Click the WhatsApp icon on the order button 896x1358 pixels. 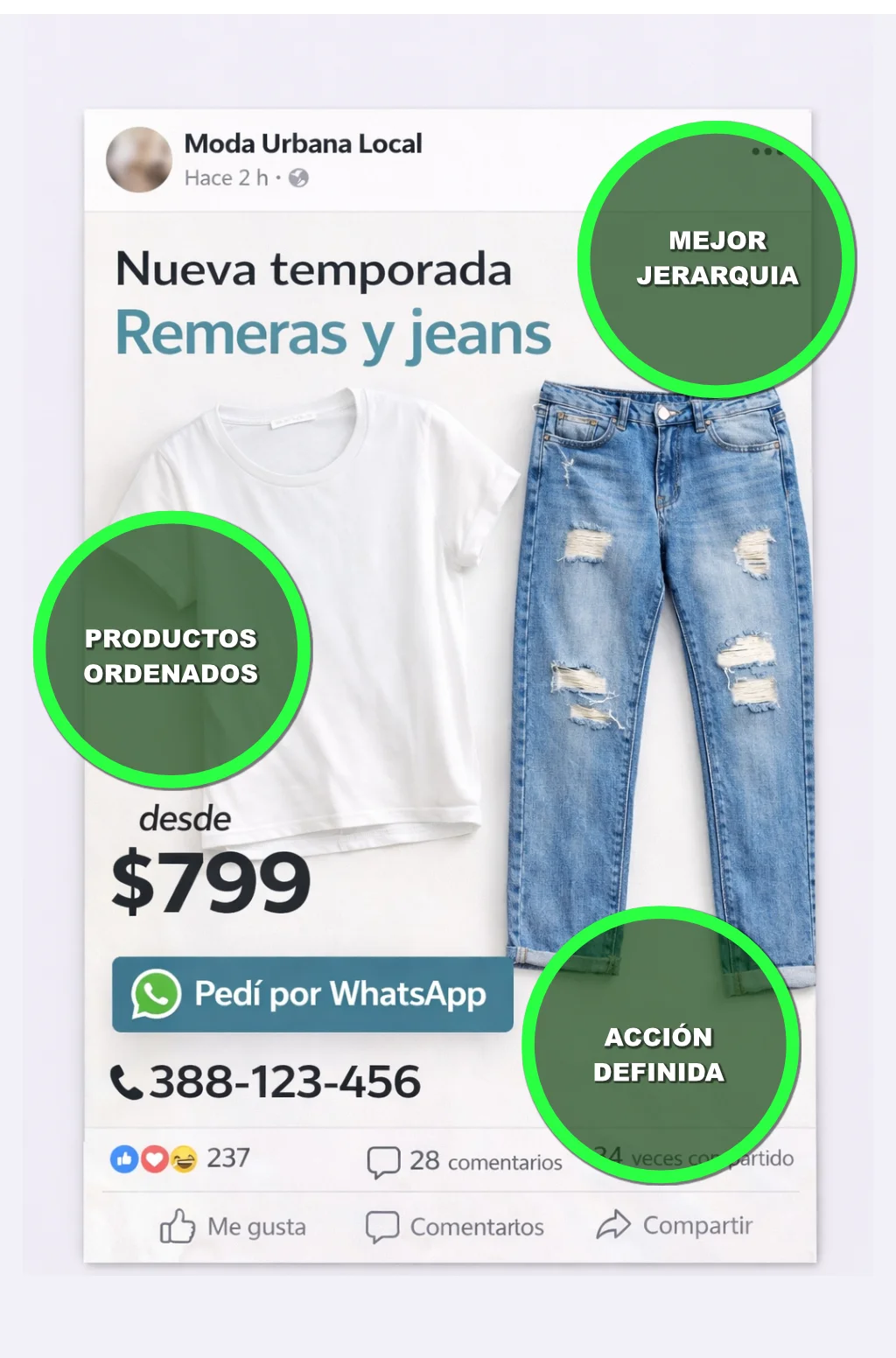pyautogui.click(x=156, y=995)
